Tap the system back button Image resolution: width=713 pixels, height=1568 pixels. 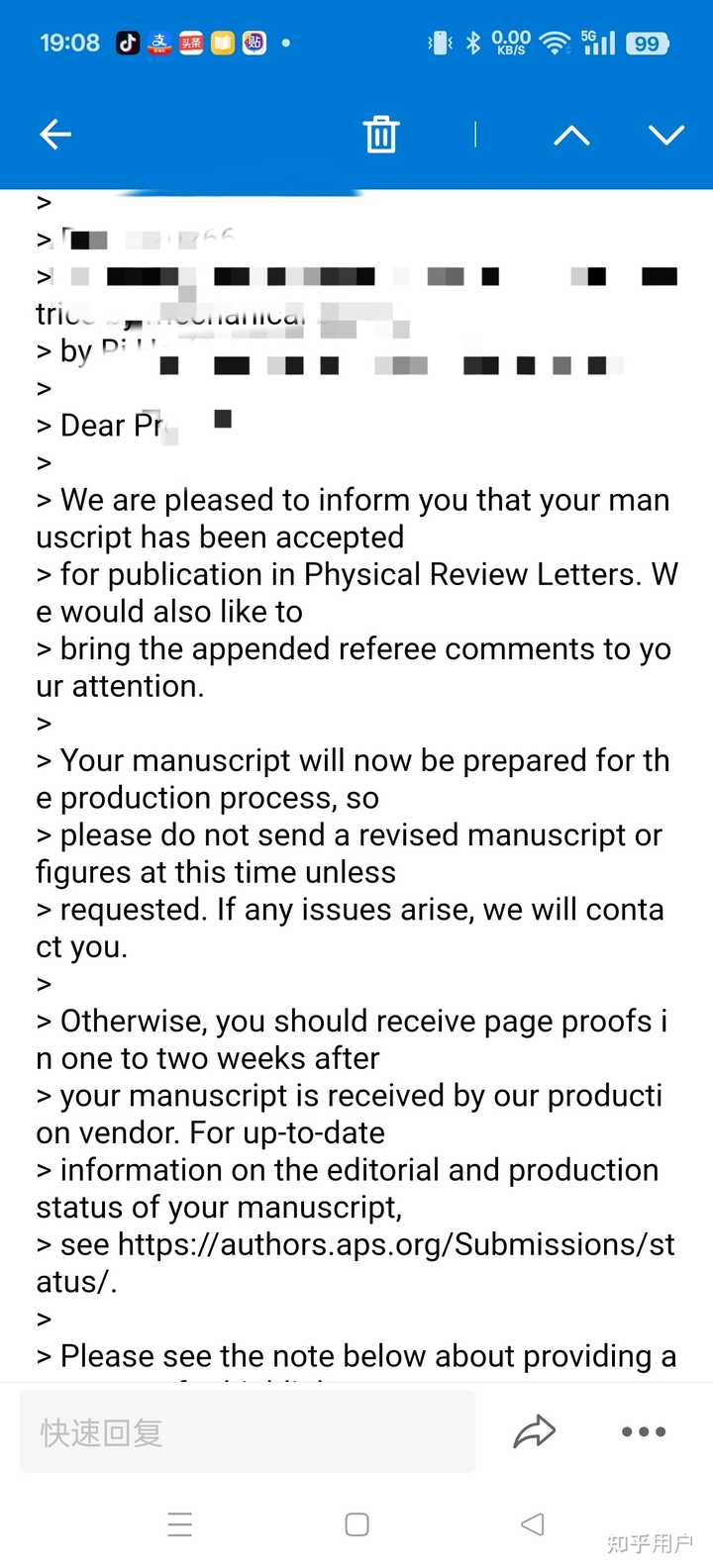(533, 1523)
